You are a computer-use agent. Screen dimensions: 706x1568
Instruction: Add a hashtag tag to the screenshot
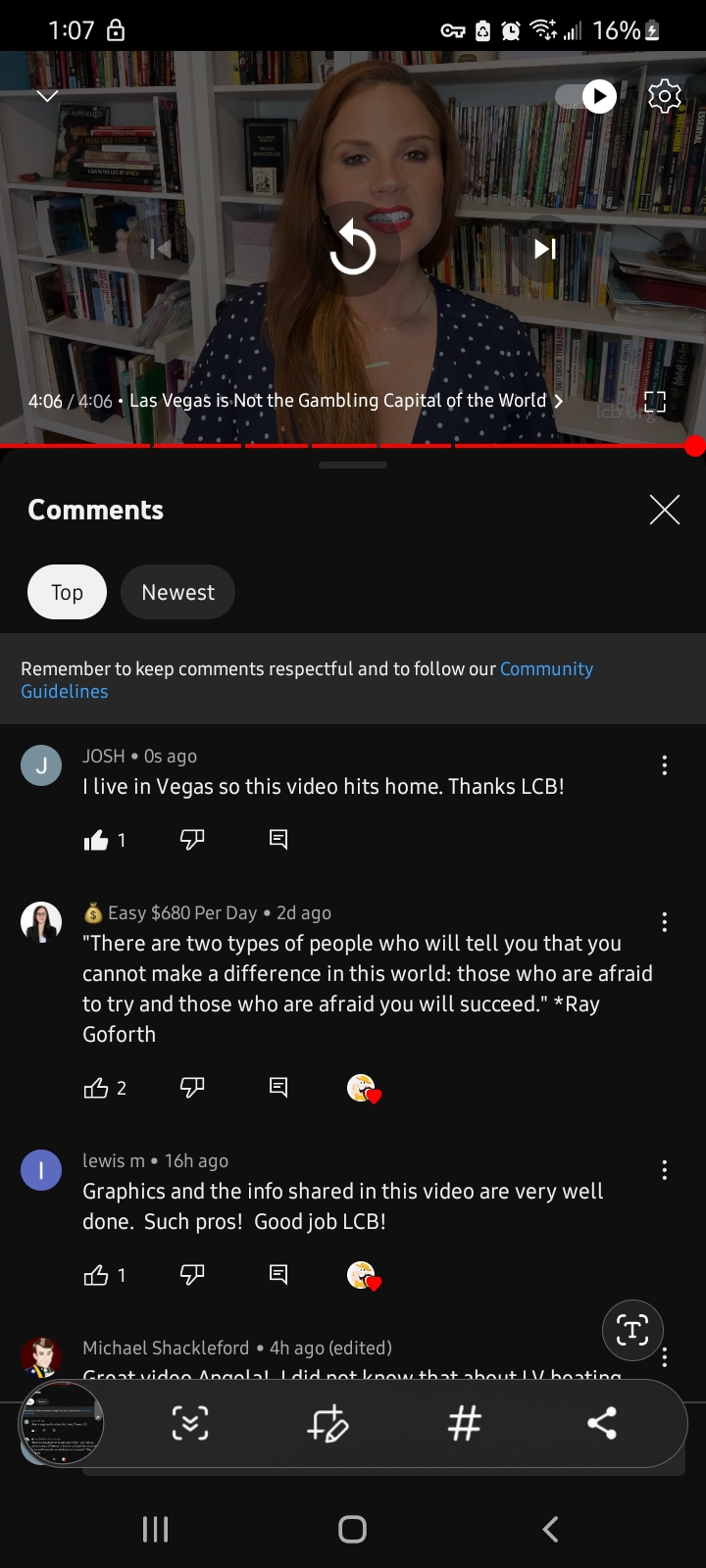tap(464, 1423)
